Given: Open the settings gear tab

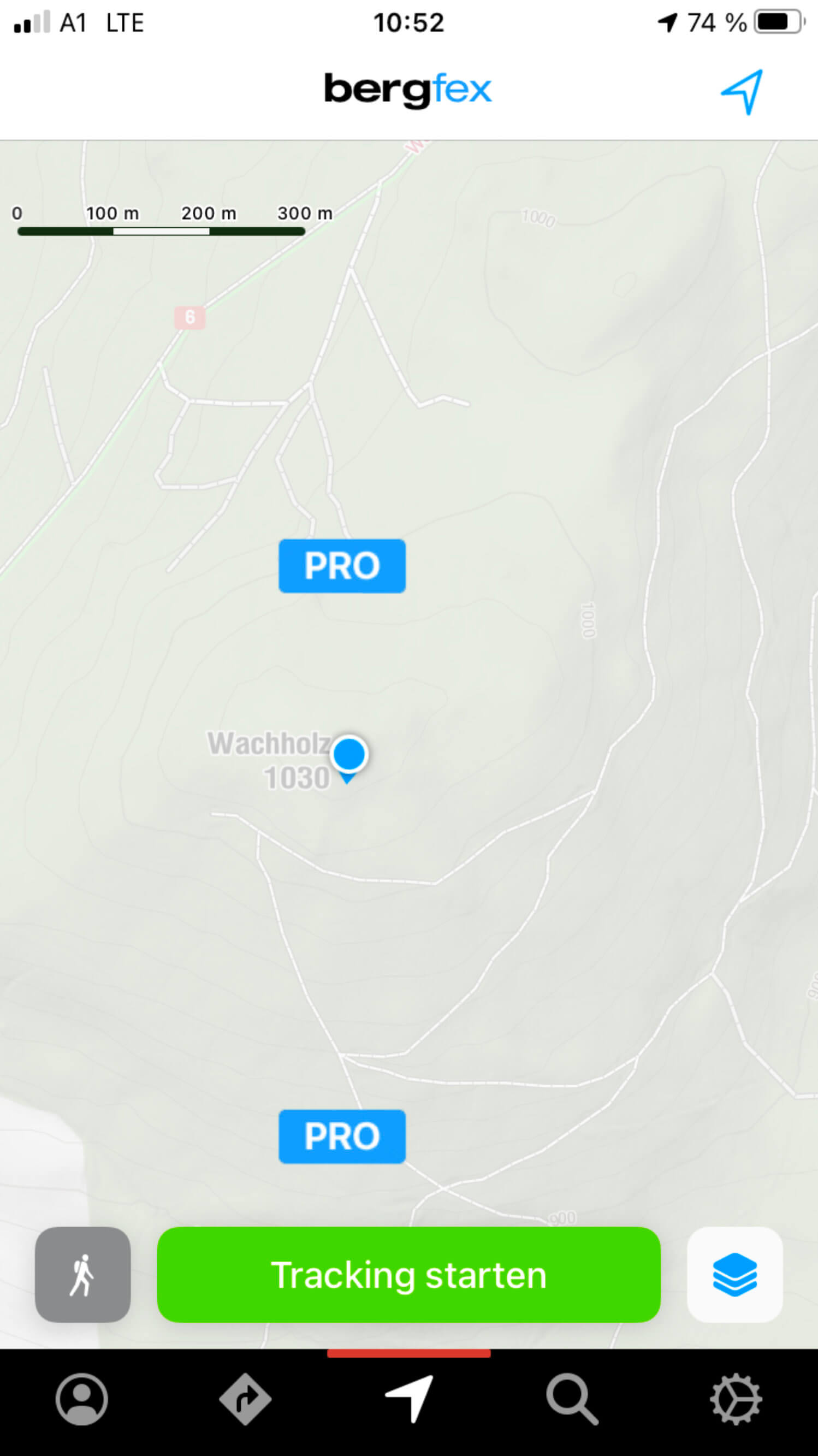Looking at the screenshot, I should 736,1400.
